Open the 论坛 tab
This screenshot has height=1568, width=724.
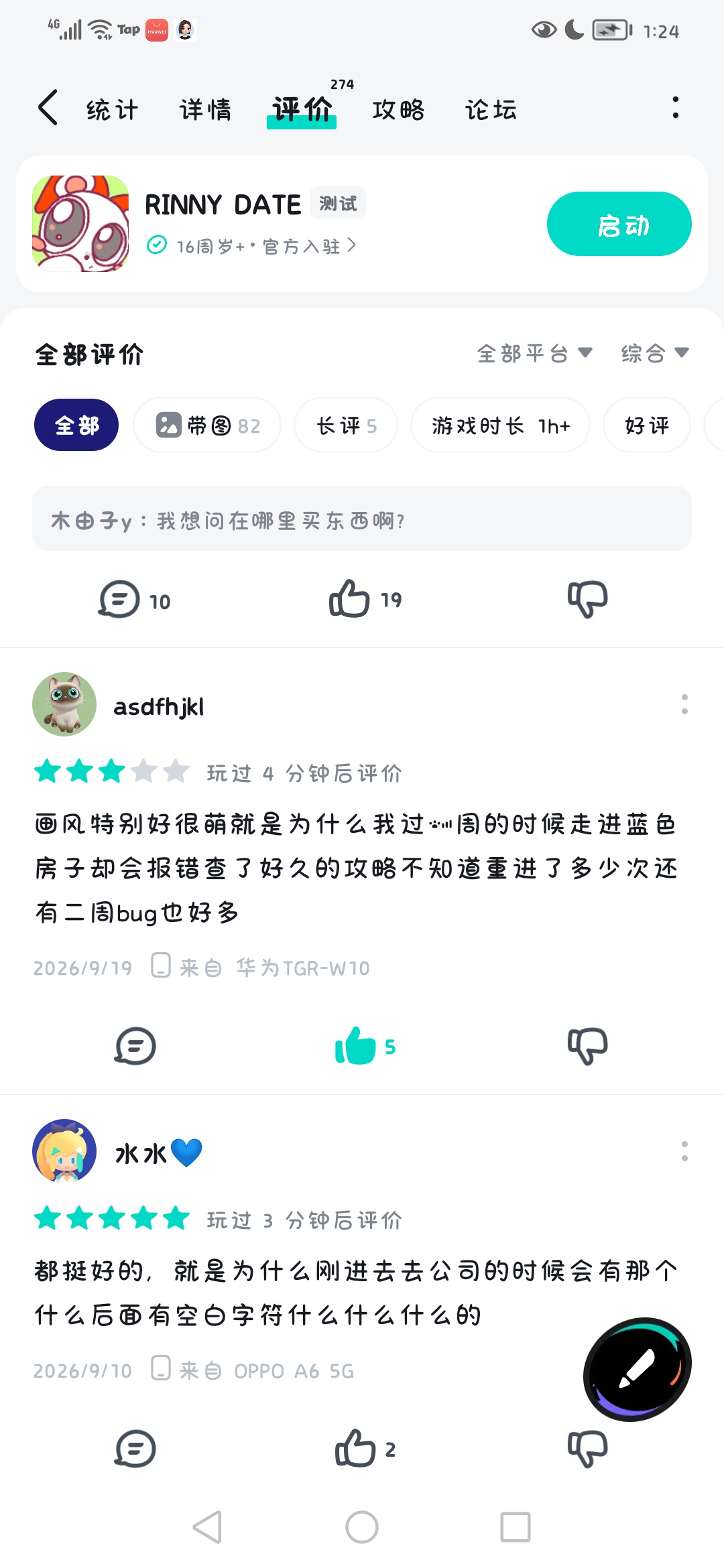point(491,110)
